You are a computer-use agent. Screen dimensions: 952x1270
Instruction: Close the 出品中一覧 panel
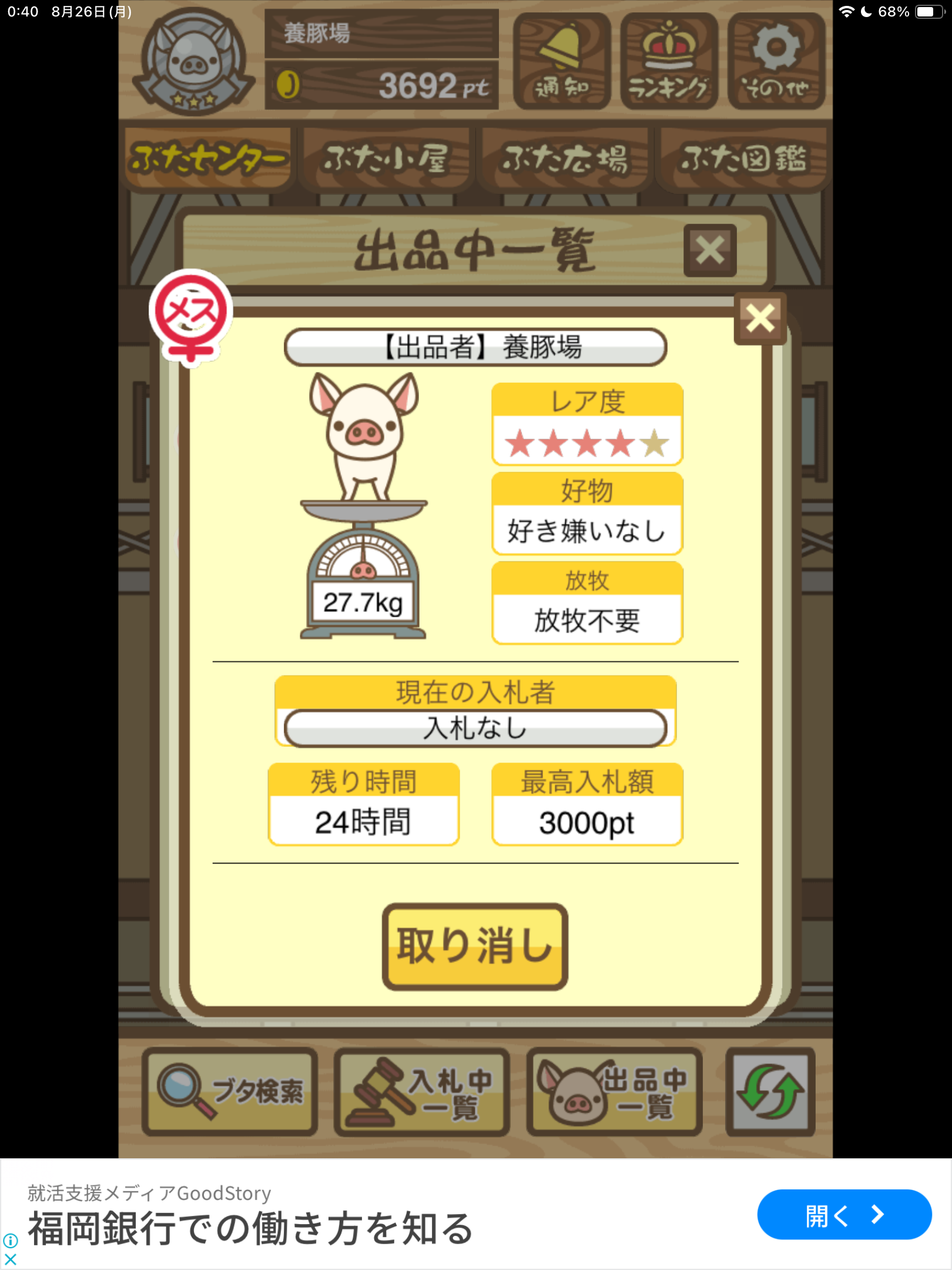[710, 250]
